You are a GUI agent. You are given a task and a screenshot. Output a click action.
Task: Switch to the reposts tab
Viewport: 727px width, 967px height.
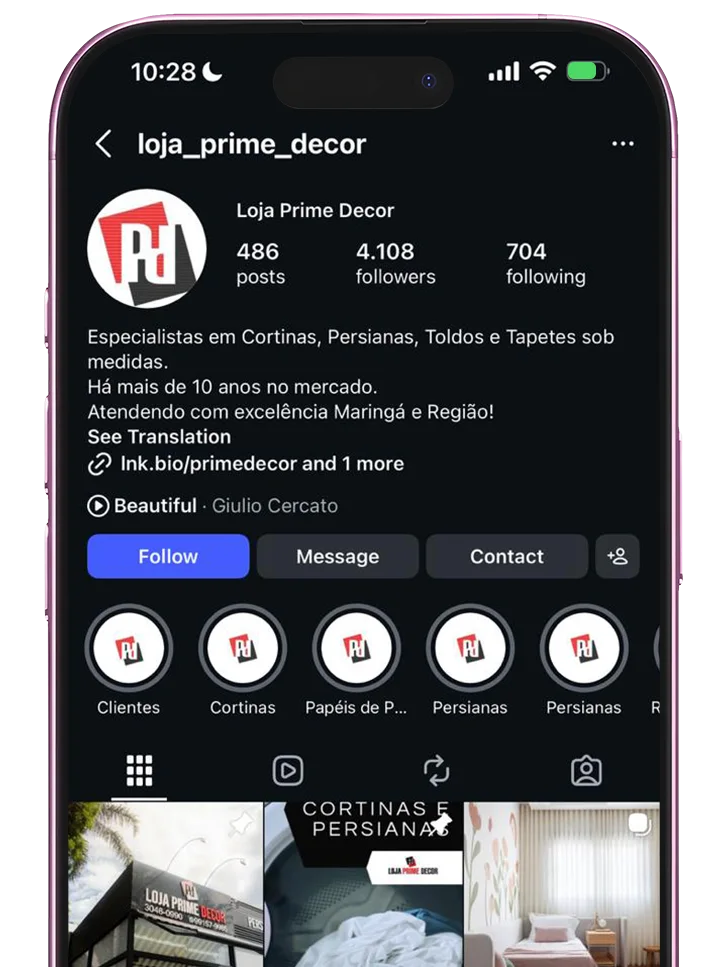coord(436,770)
